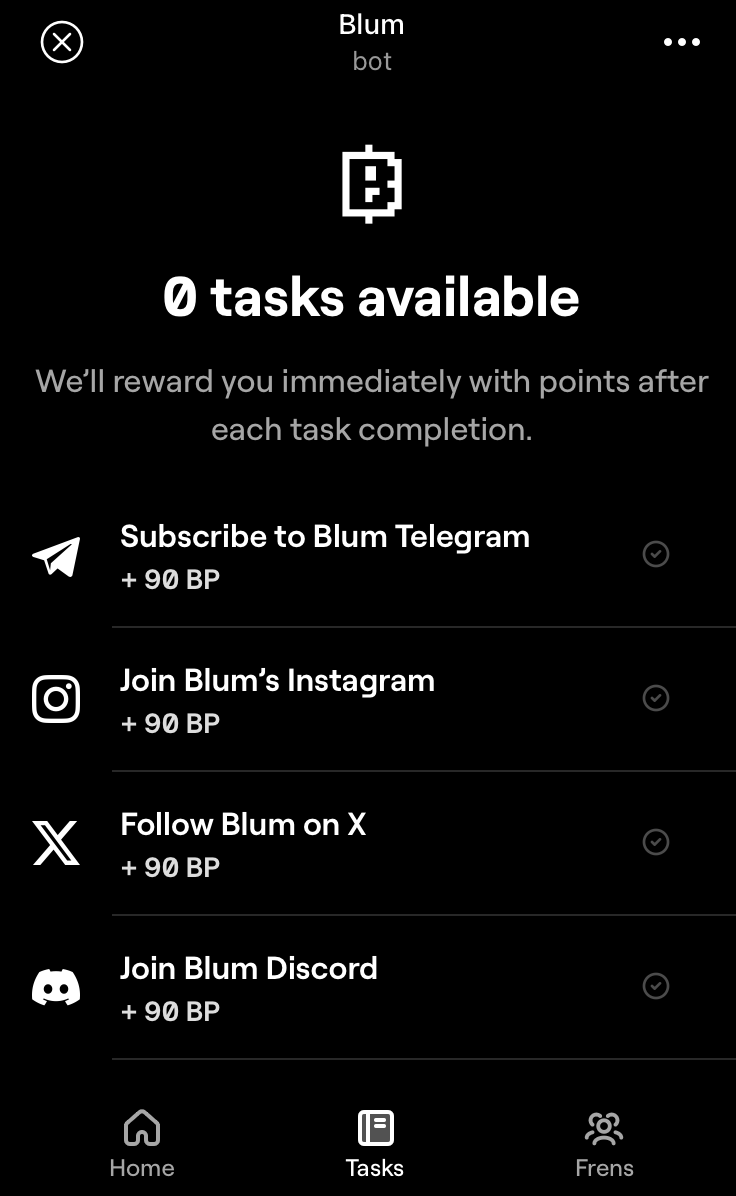Mark the Subscribe to Blum Telegram task complete

(x=656, y=554)
